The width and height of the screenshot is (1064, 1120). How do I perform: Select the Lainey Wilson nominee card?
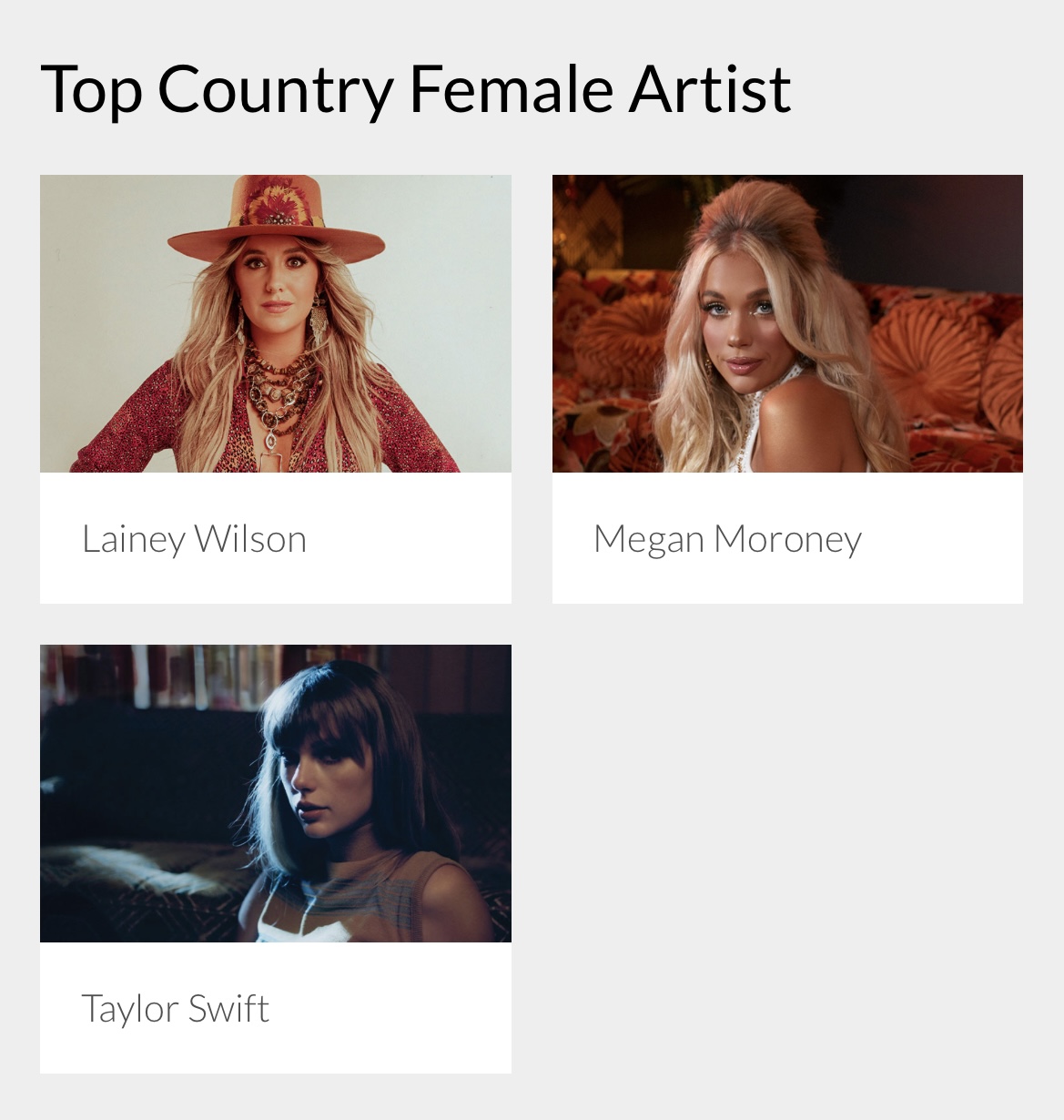(x=275, y=389)
